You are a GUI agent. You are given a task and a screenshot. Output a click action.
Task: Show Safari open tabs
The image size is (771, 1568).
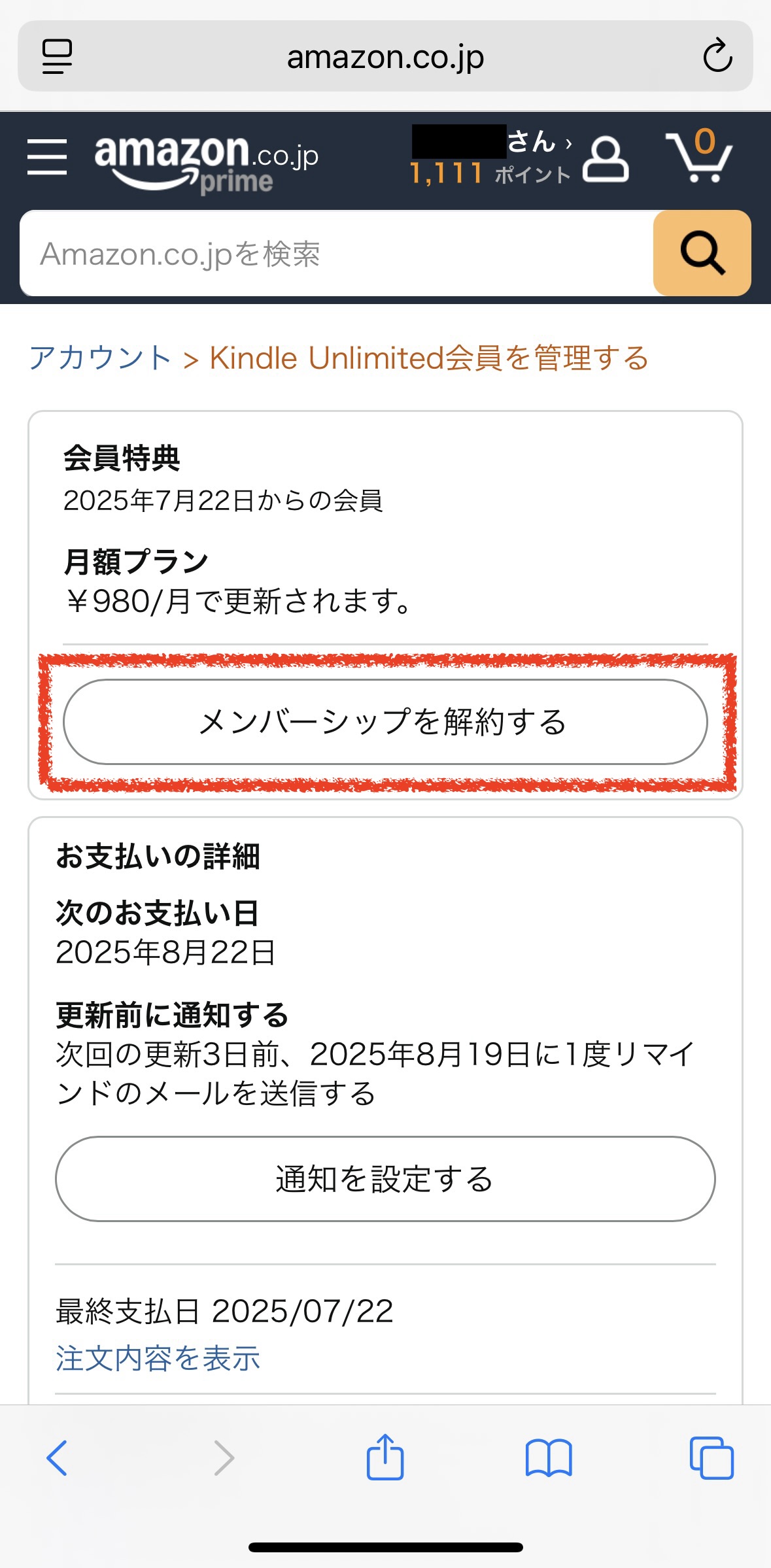pos(711,1457)
